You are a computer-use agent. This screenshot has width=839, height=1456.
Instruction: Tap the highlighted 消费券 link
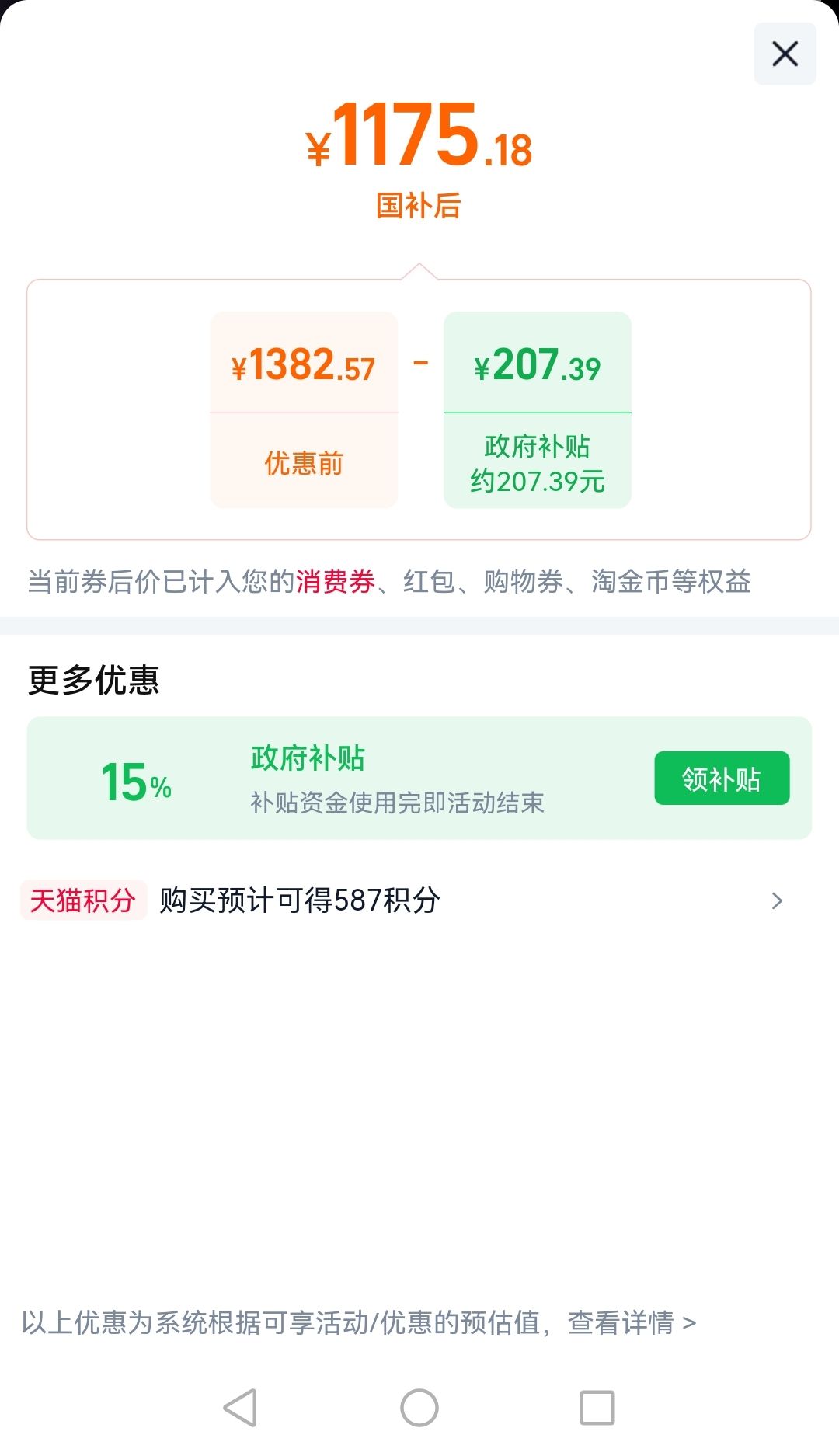pos(336,581)
